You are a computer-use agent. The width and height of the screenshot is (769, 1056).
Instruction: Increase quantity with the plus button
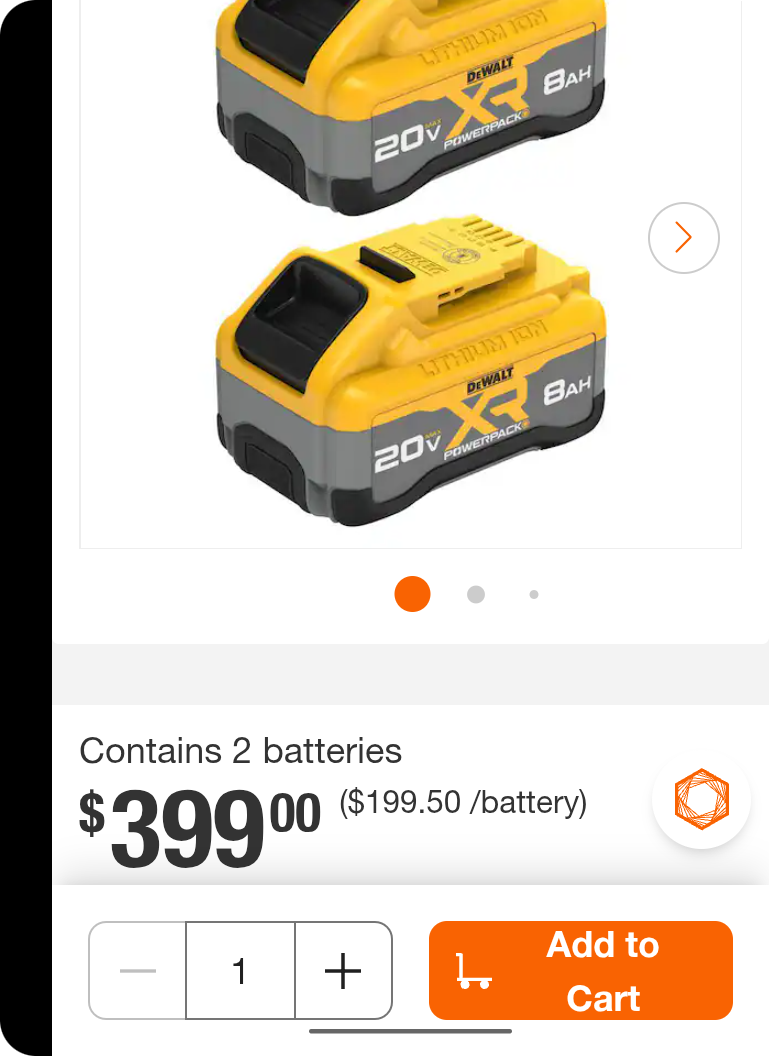pos(343,971)
